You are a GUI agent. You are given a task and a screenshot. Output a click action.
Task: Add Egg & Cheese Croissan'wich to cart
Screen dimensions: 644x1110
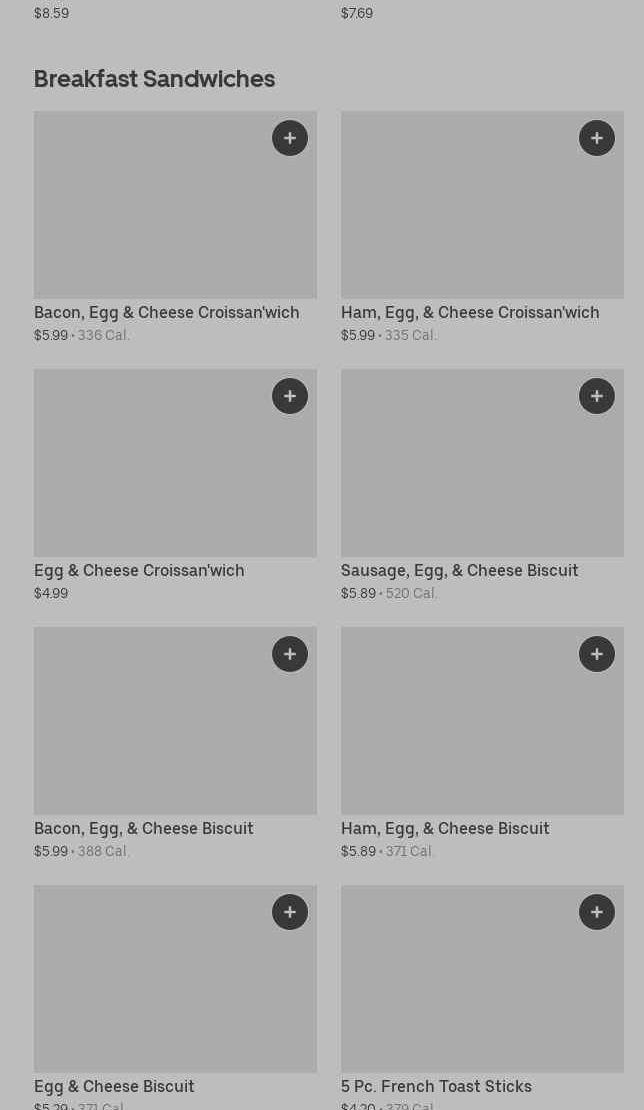290,396
